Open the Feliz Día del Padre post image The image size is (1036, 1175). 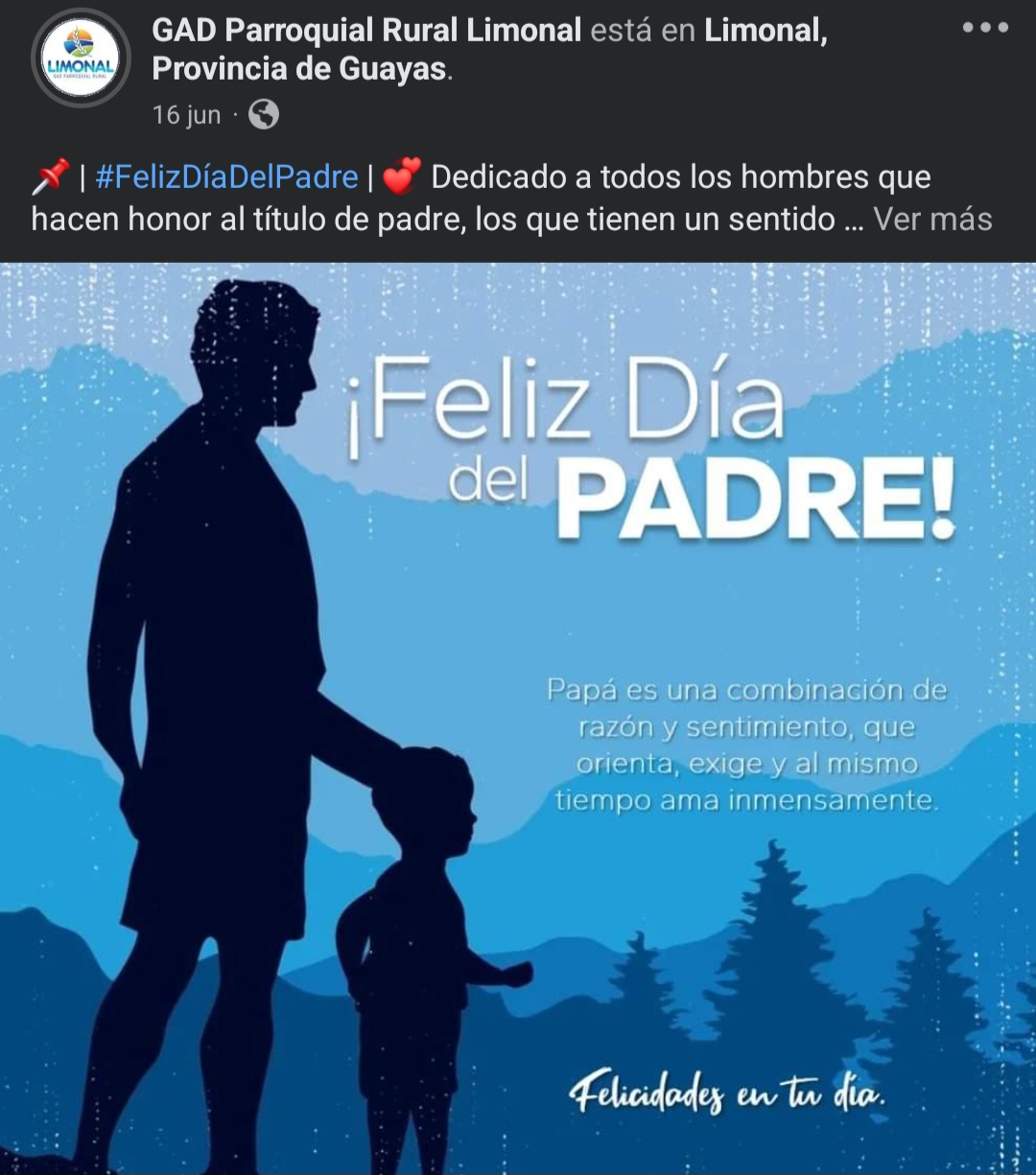point(518,717)
